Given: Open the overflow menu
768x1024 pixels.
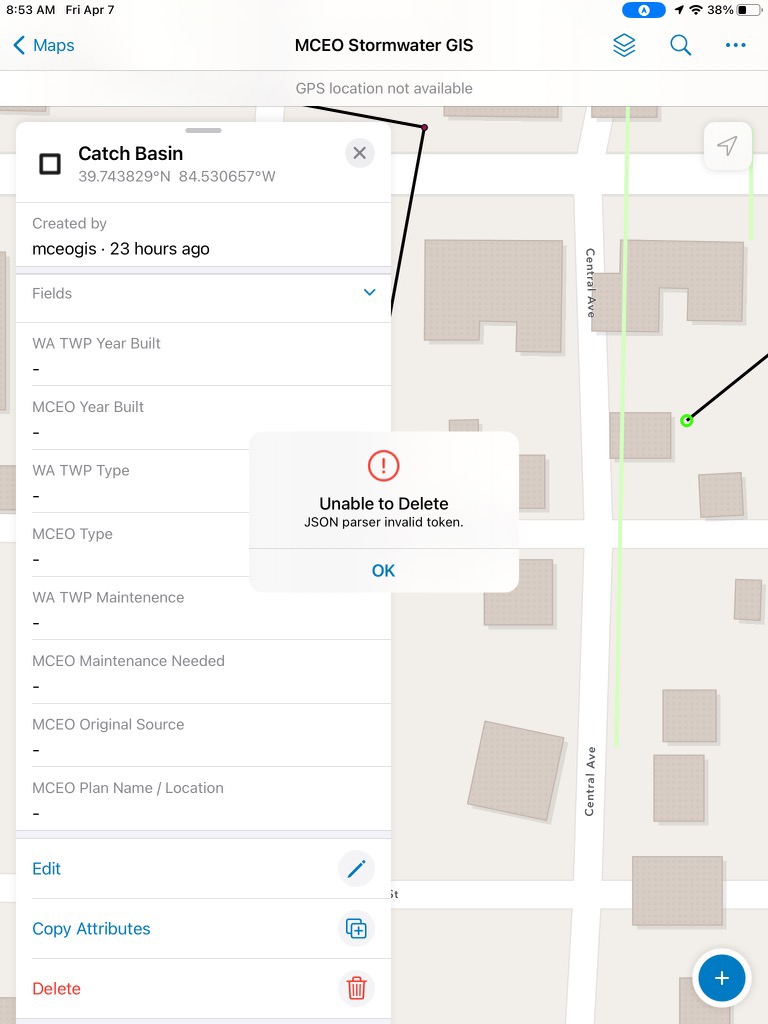Looking at the screenshot, I should tap(736, 45).
